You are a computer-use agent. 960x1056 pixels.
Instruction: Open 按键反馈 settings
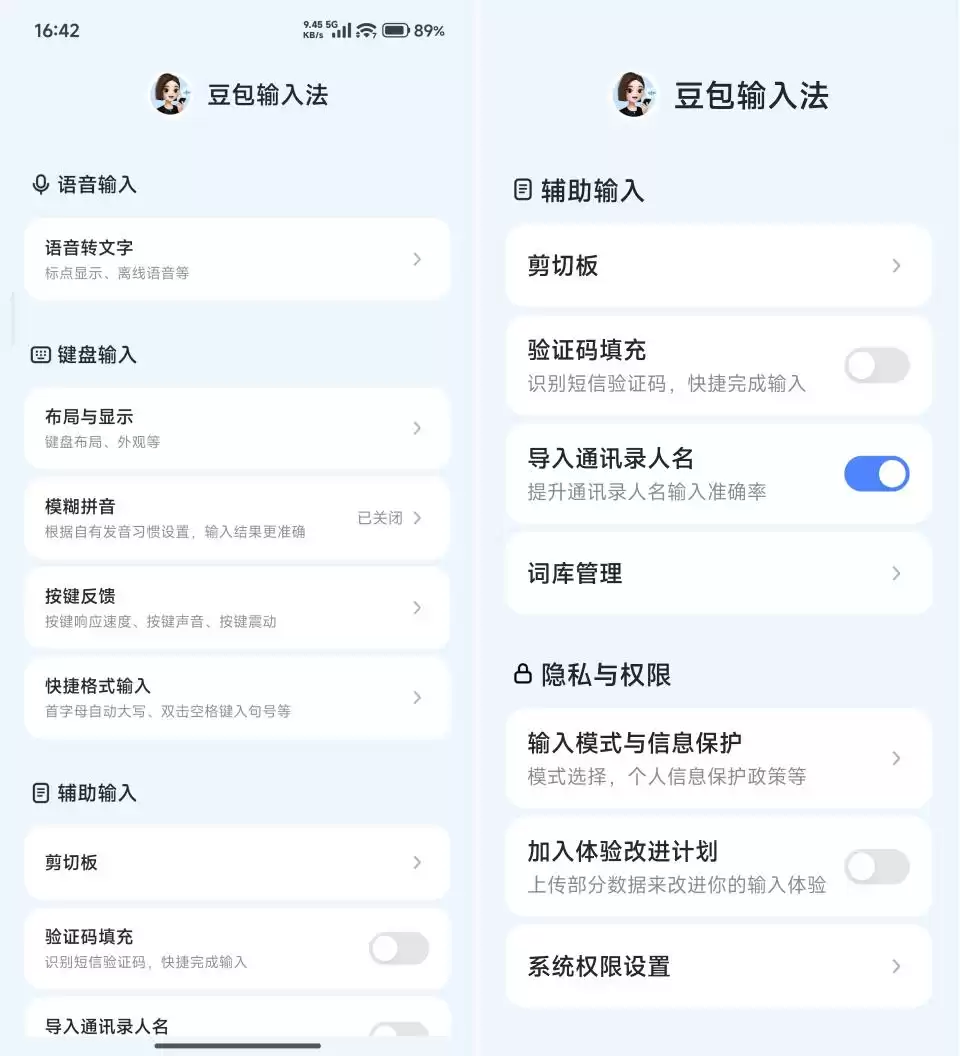237,607
